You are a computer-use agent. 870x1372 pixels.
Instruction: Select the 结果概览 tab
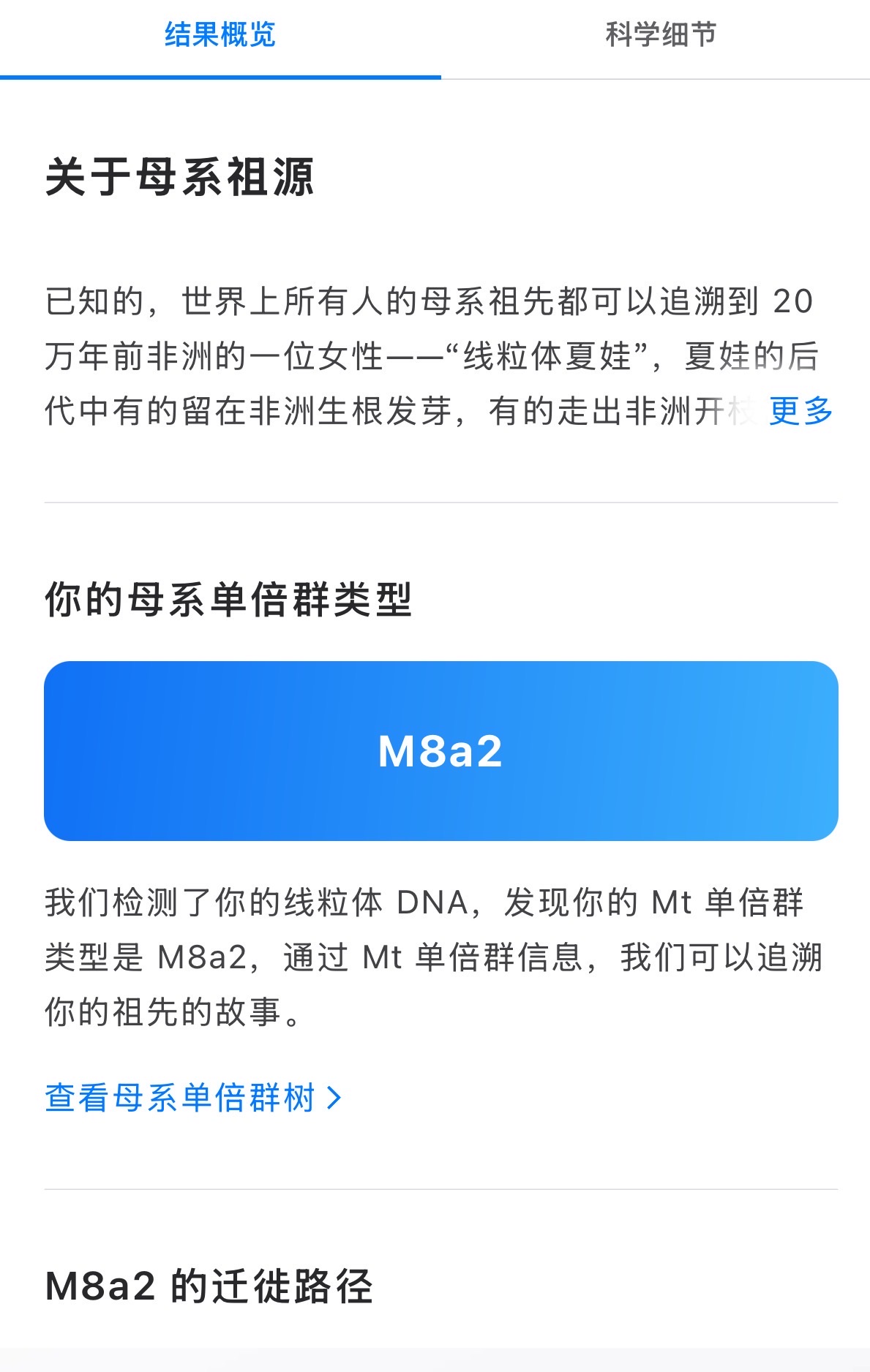click(220, 35)
